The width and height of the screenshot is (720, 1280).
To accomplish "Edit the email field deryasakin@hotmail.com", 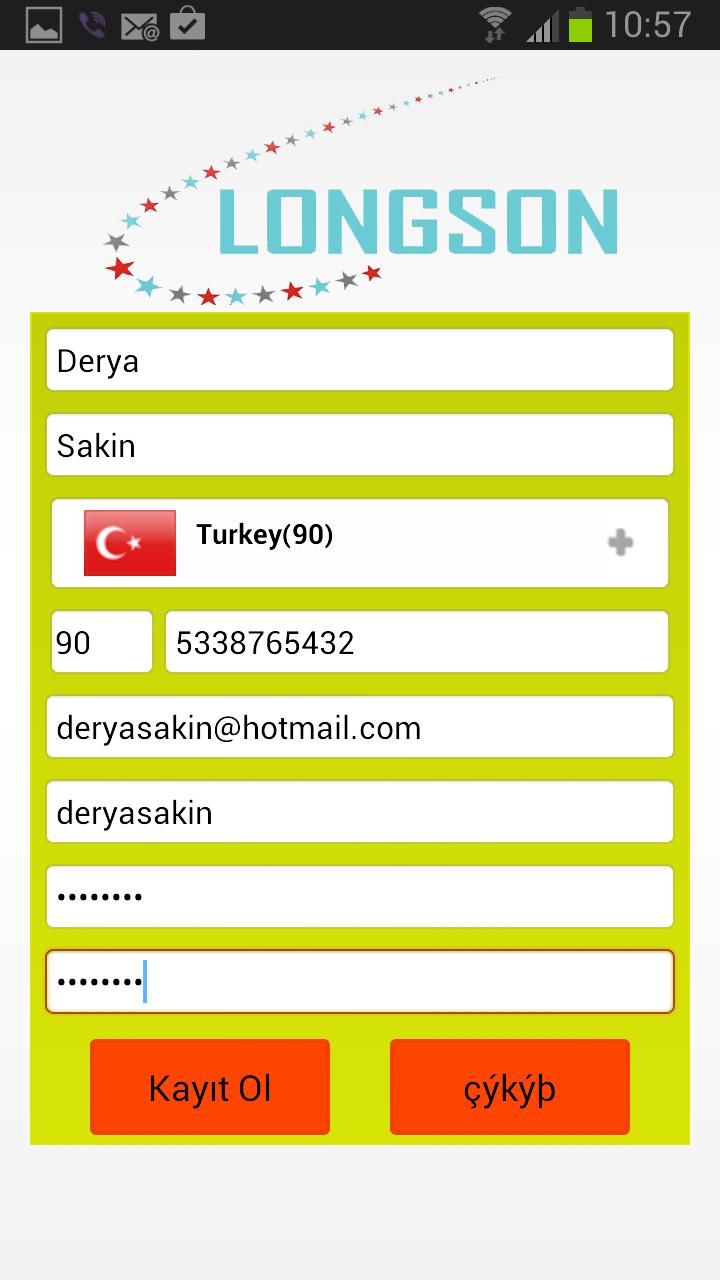I will pyautogui.click(x=360, y=727).
